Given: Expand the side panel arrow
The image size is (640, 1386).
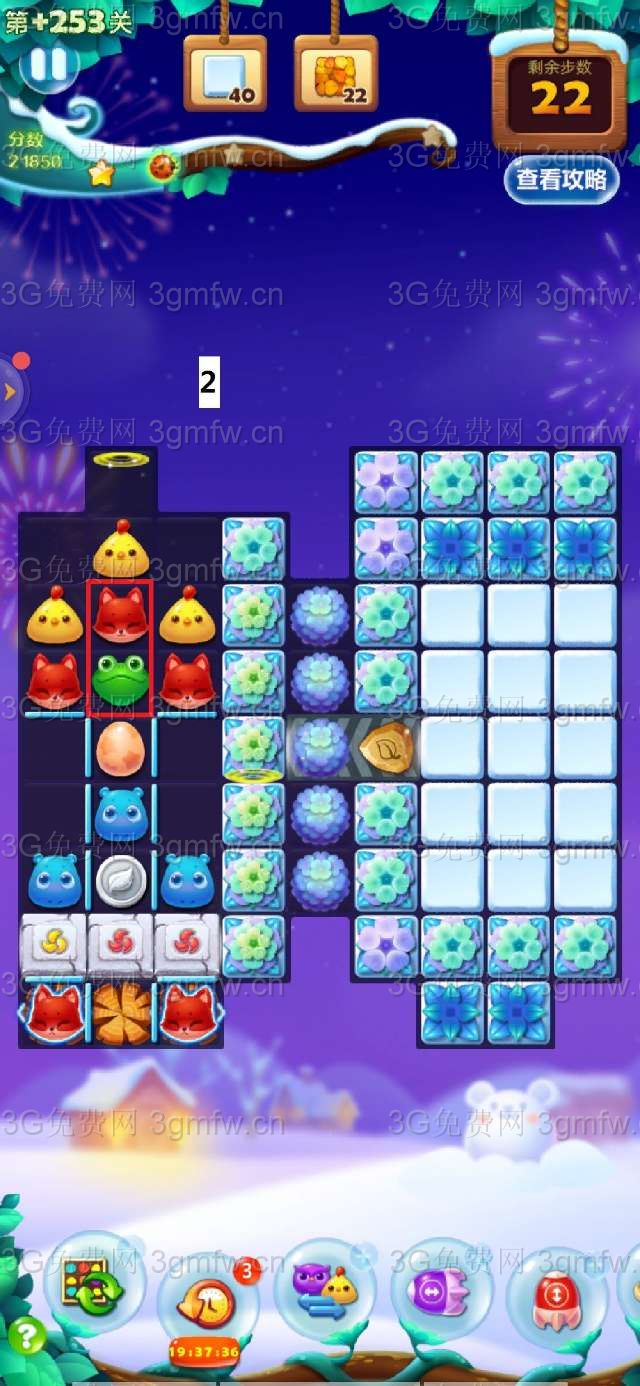Looking at the screenshot, I should (x=10, y=391).
